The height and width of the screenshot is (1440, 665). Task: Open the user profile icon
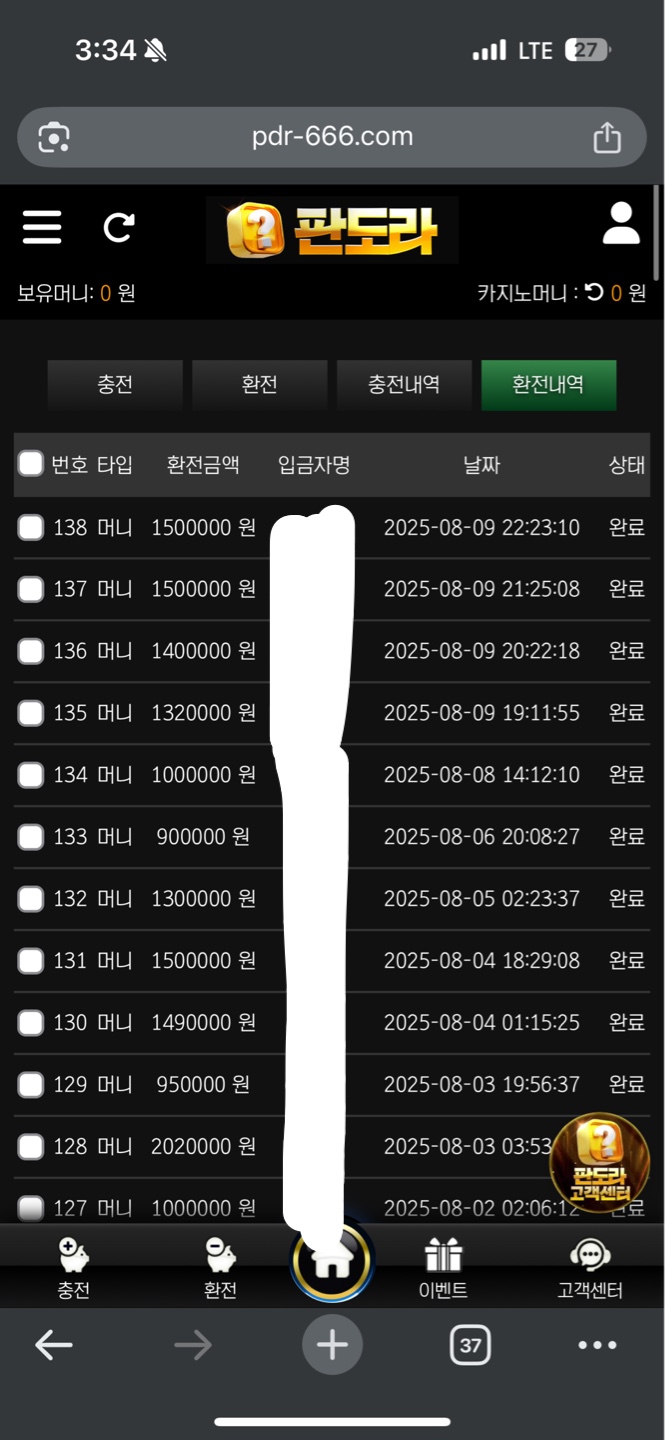(x=621, y=224)
